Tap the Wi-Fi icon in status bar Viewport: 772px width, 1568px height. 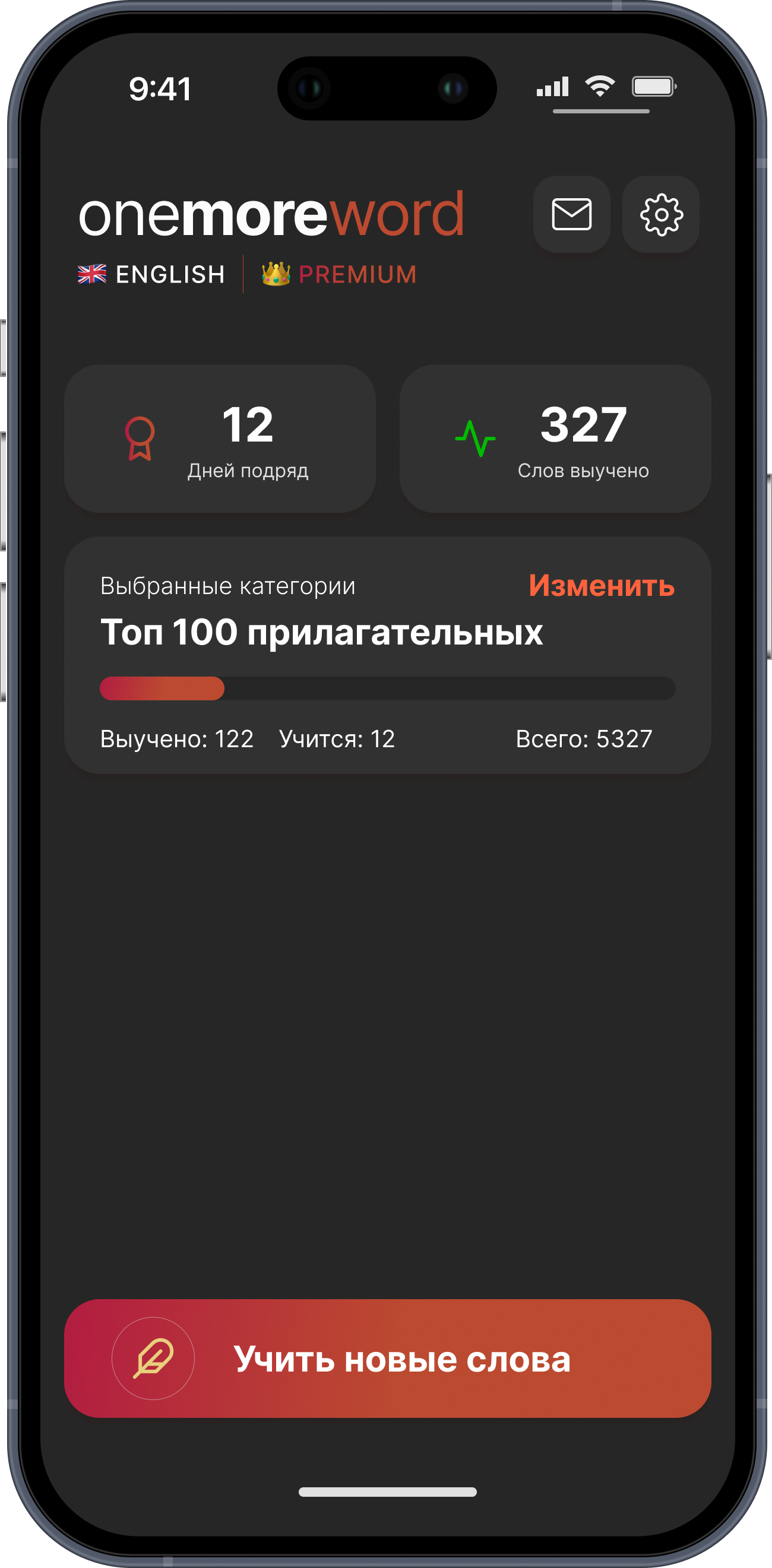[x=600, y=87]
